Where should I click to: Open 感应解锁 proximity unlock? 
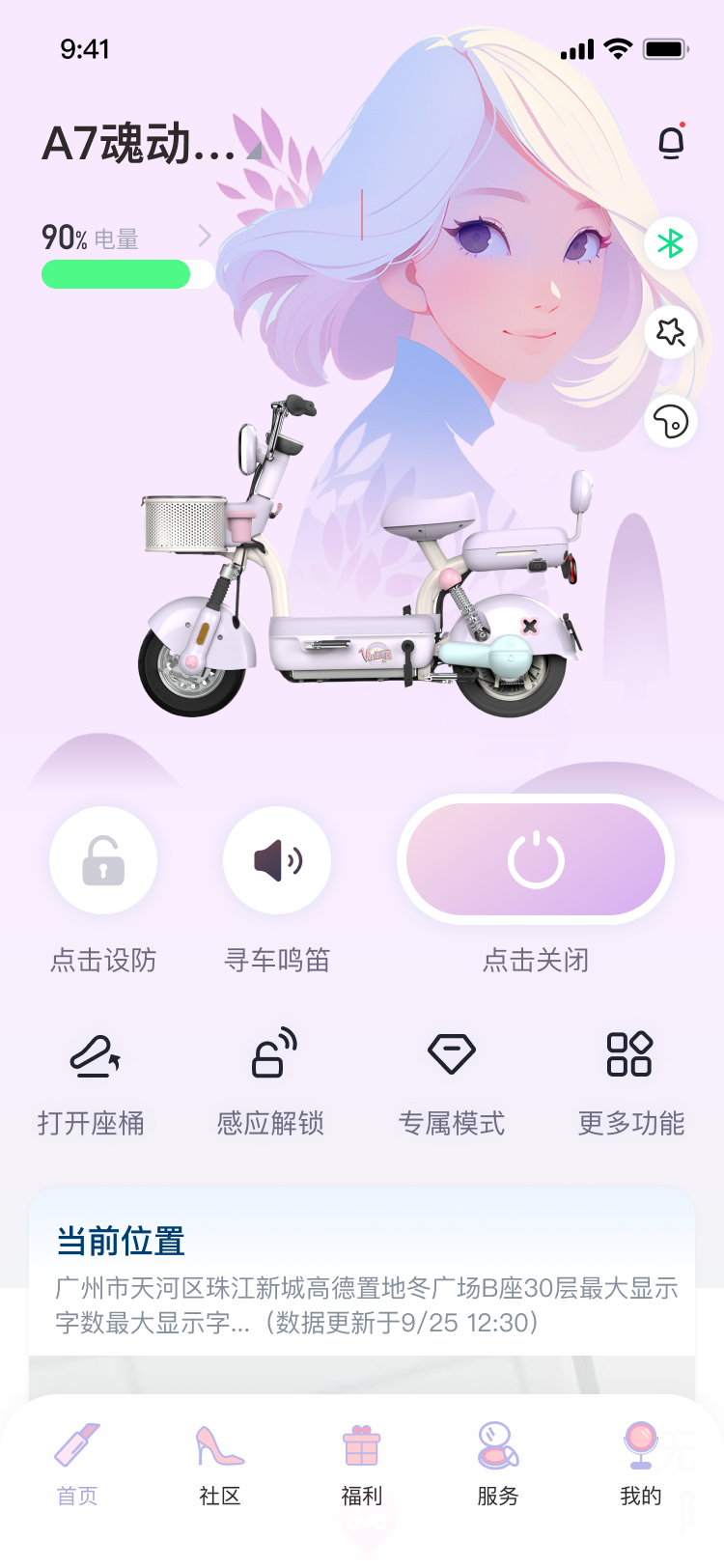tap(271, 1079)
